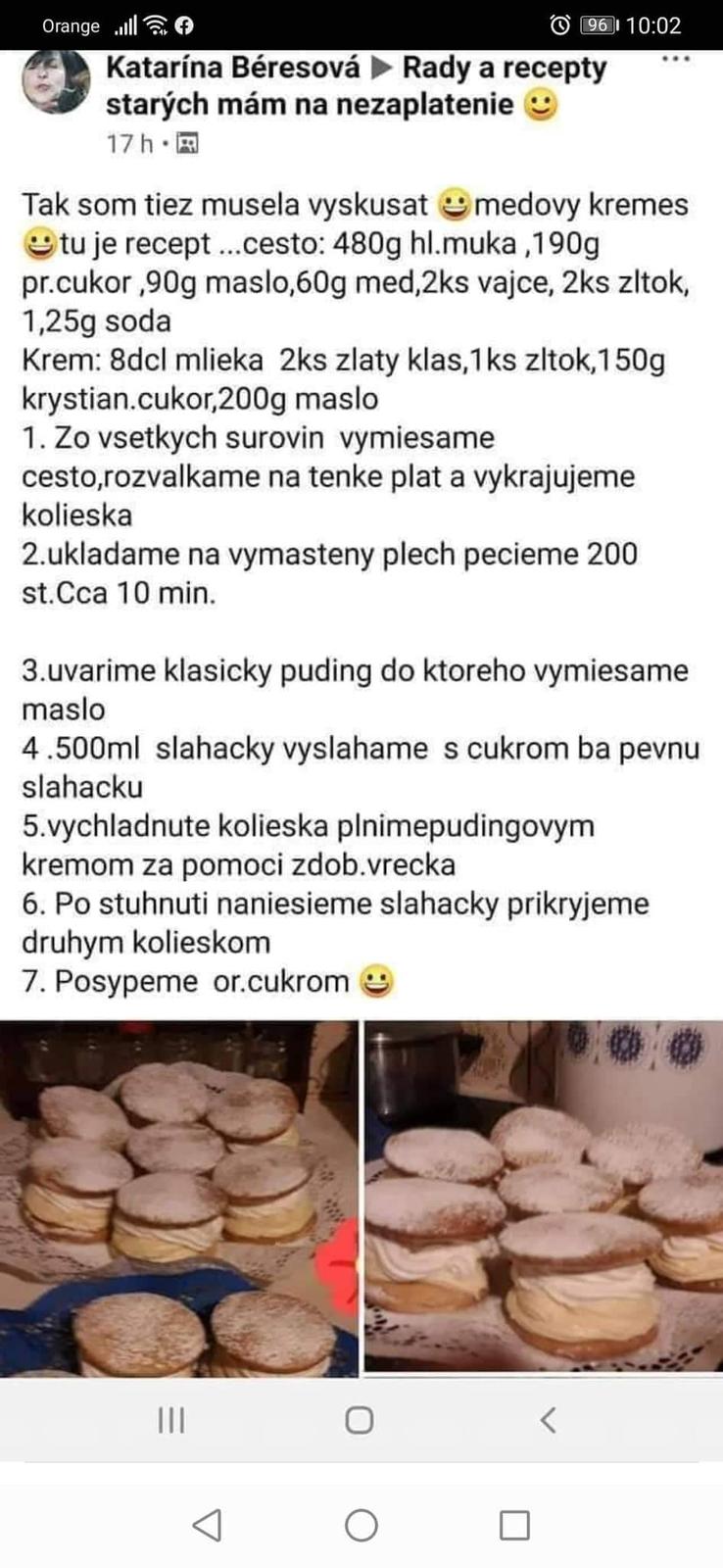Image resolution: width=723 pixels, height=1568 pixels.
Task: Go to the home screen via circle button
Action: (x=361, y=1525)
